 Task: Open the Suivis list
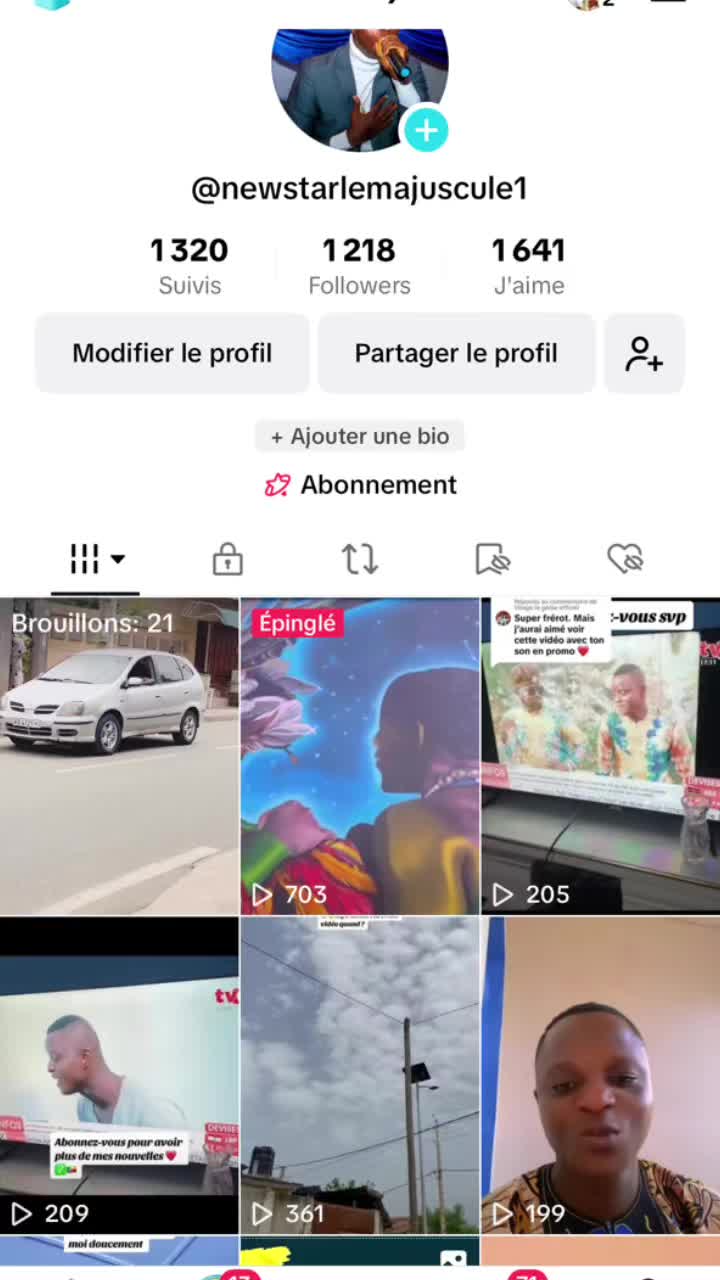(x=189, y=265)
